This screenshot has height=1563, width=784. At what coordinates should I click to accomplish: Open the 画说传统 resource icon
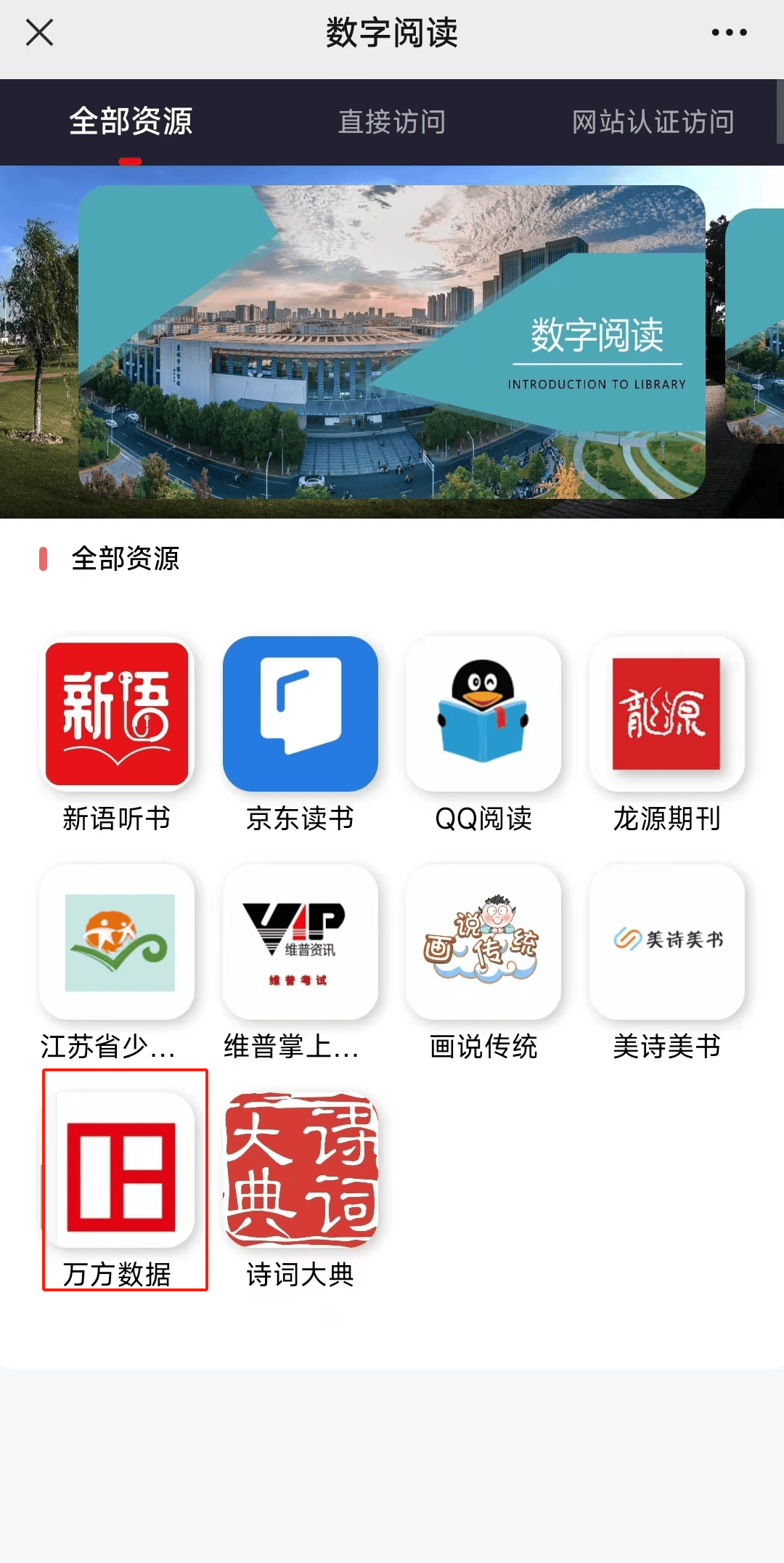point(483,941)
